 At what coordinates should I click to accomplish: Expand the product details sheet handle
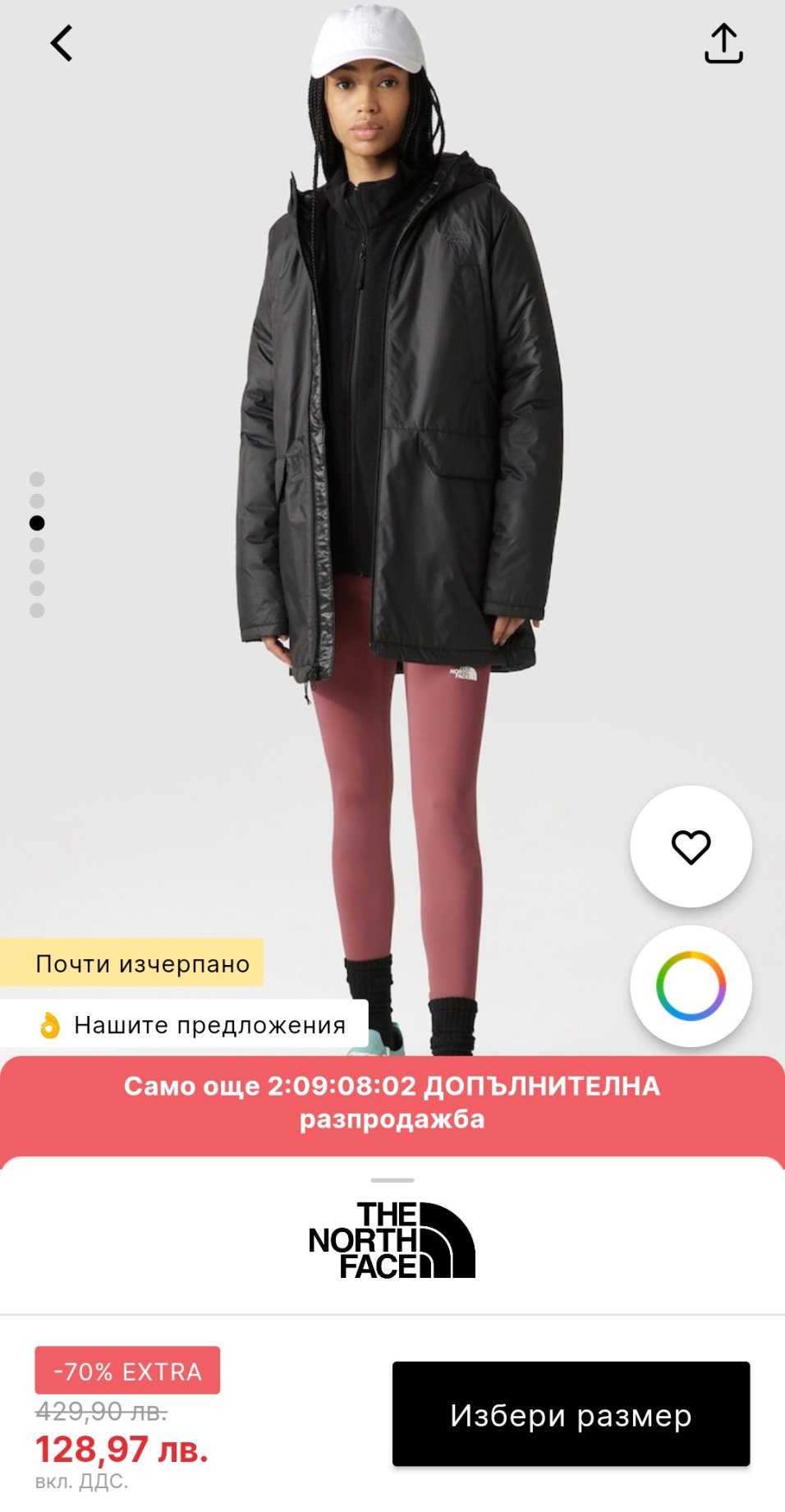(x=392, y=1180)
